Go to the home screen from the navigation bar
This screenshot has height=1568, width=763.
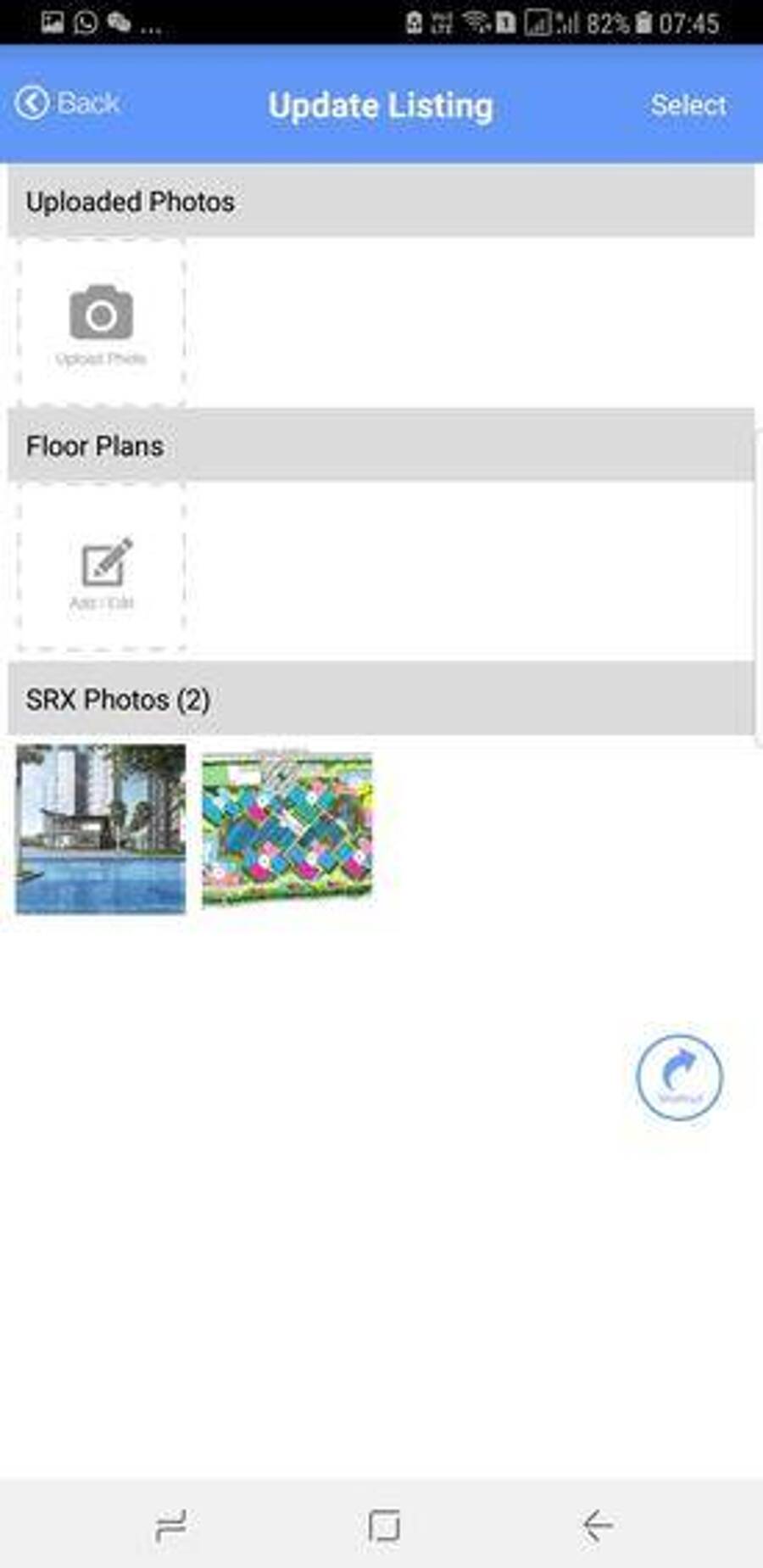click(x=383, y=1526)
